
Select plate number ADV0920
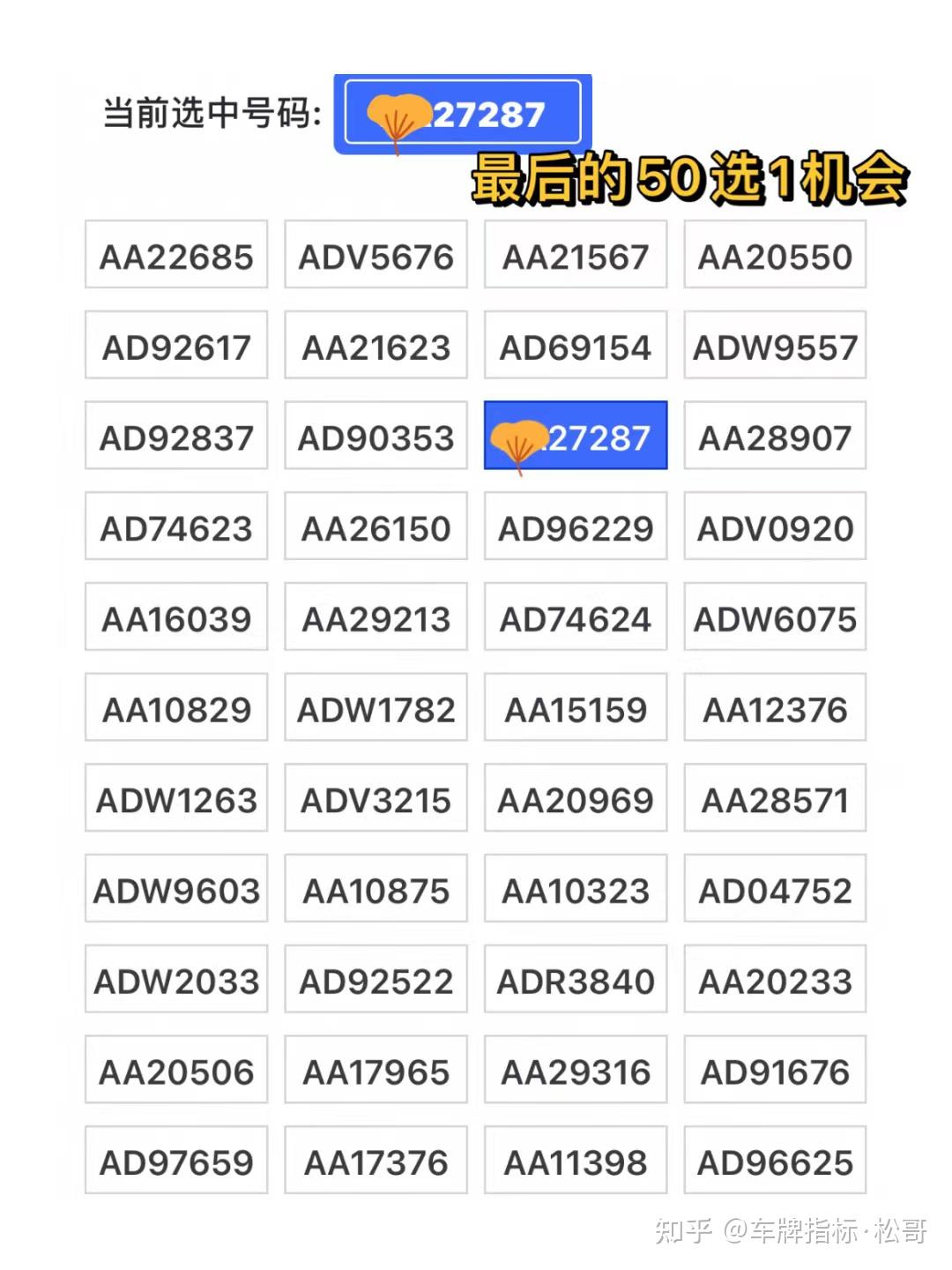(774, 527)
